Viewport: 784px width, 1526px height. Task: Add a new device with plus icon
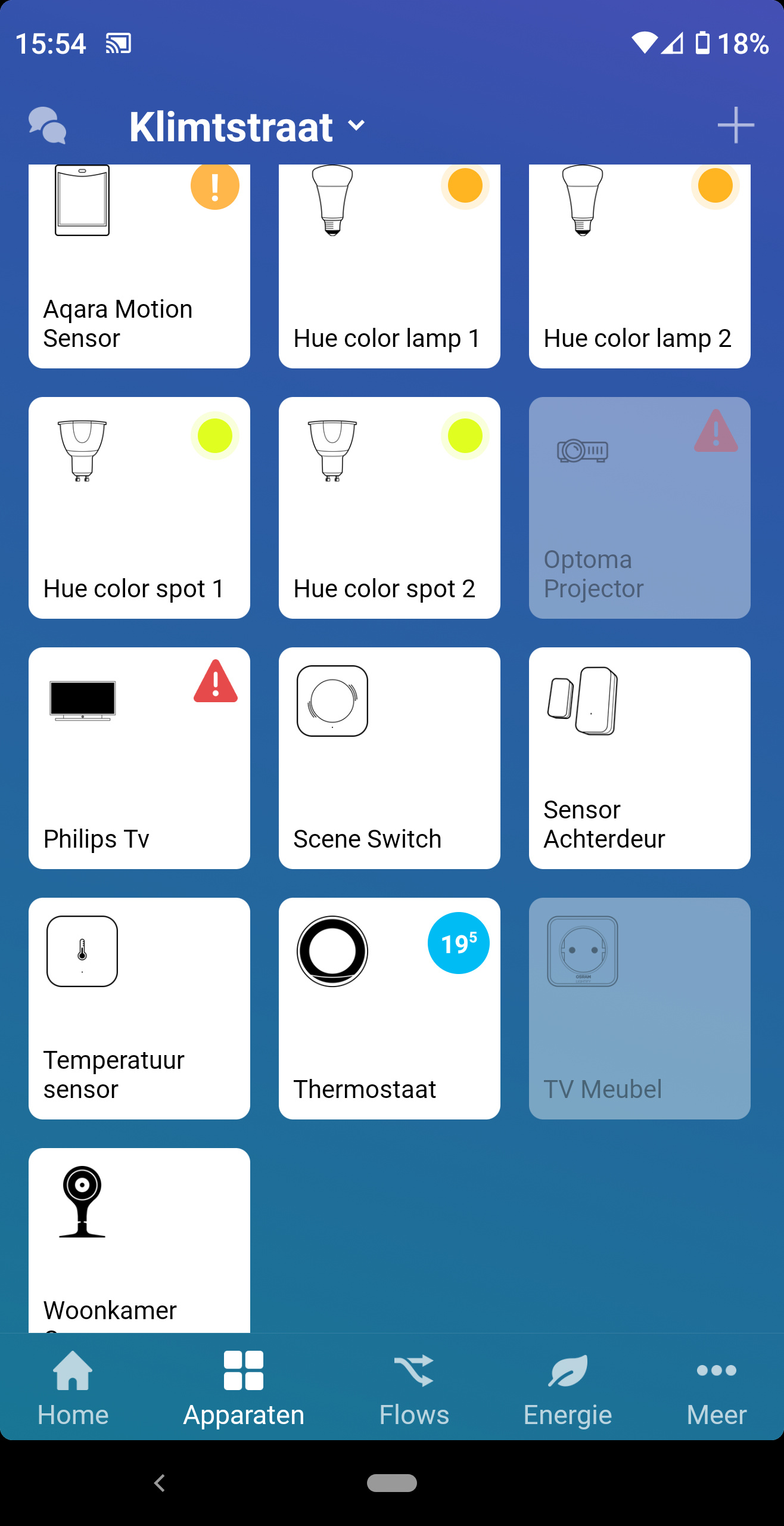pyautogui.click(x=735, y=125)
